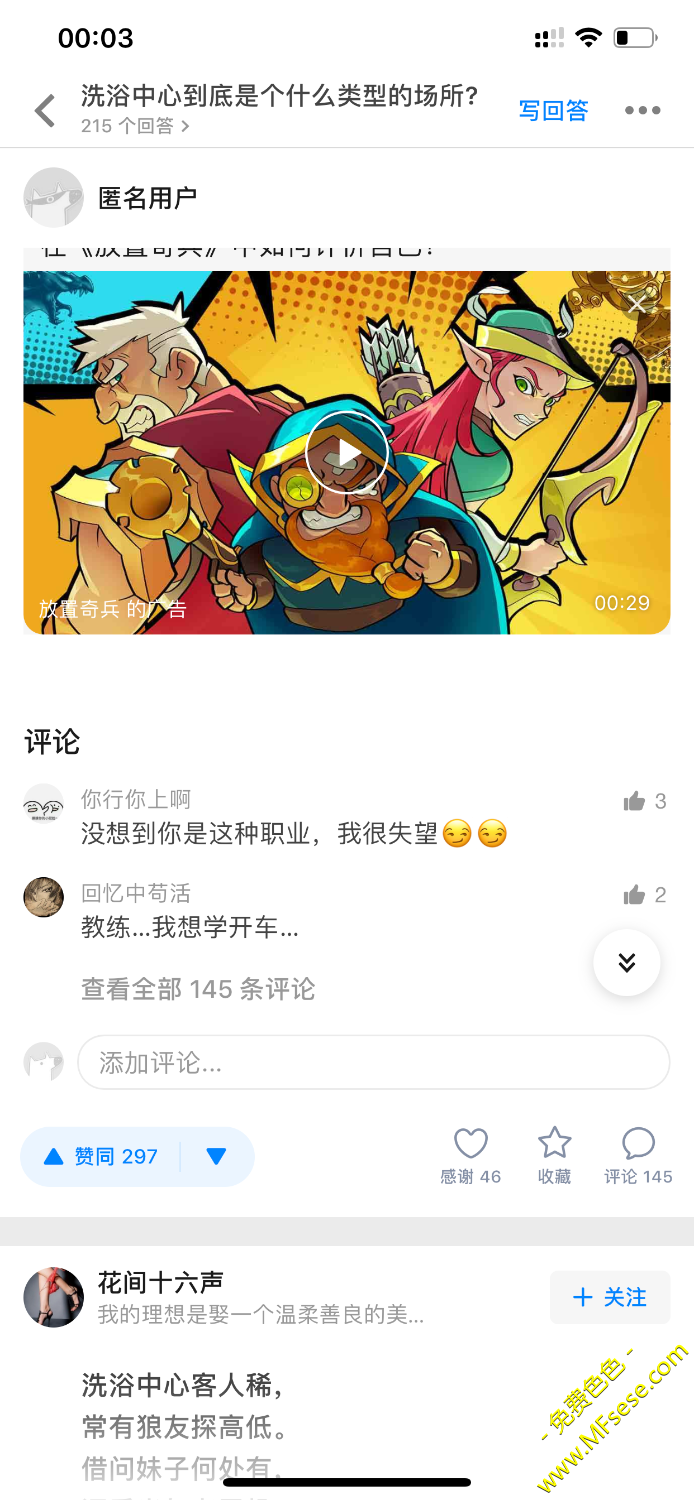The image size is (694, 1500).
Task: Play the 放置奇兵 ad video
Action: (x=347, y=453)
